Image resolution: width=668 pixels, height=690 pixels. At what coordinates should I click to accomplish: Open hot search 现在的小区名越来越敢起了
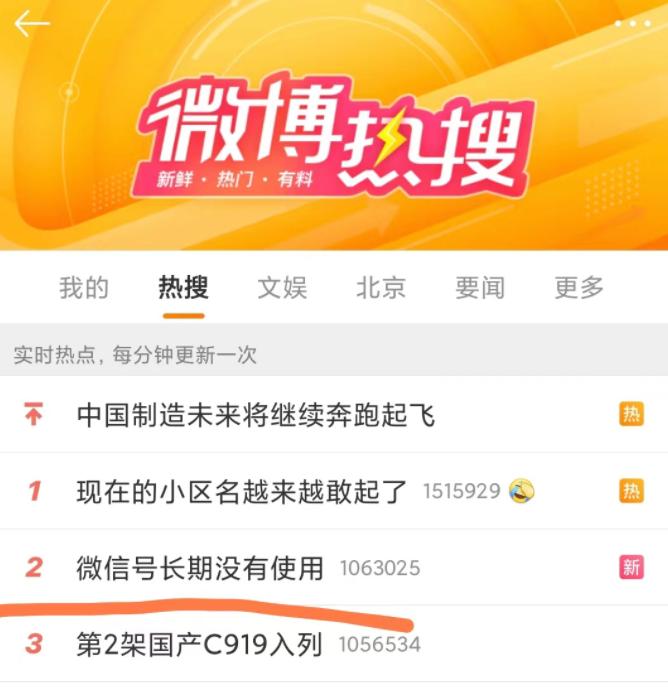(x=242, y=491)
